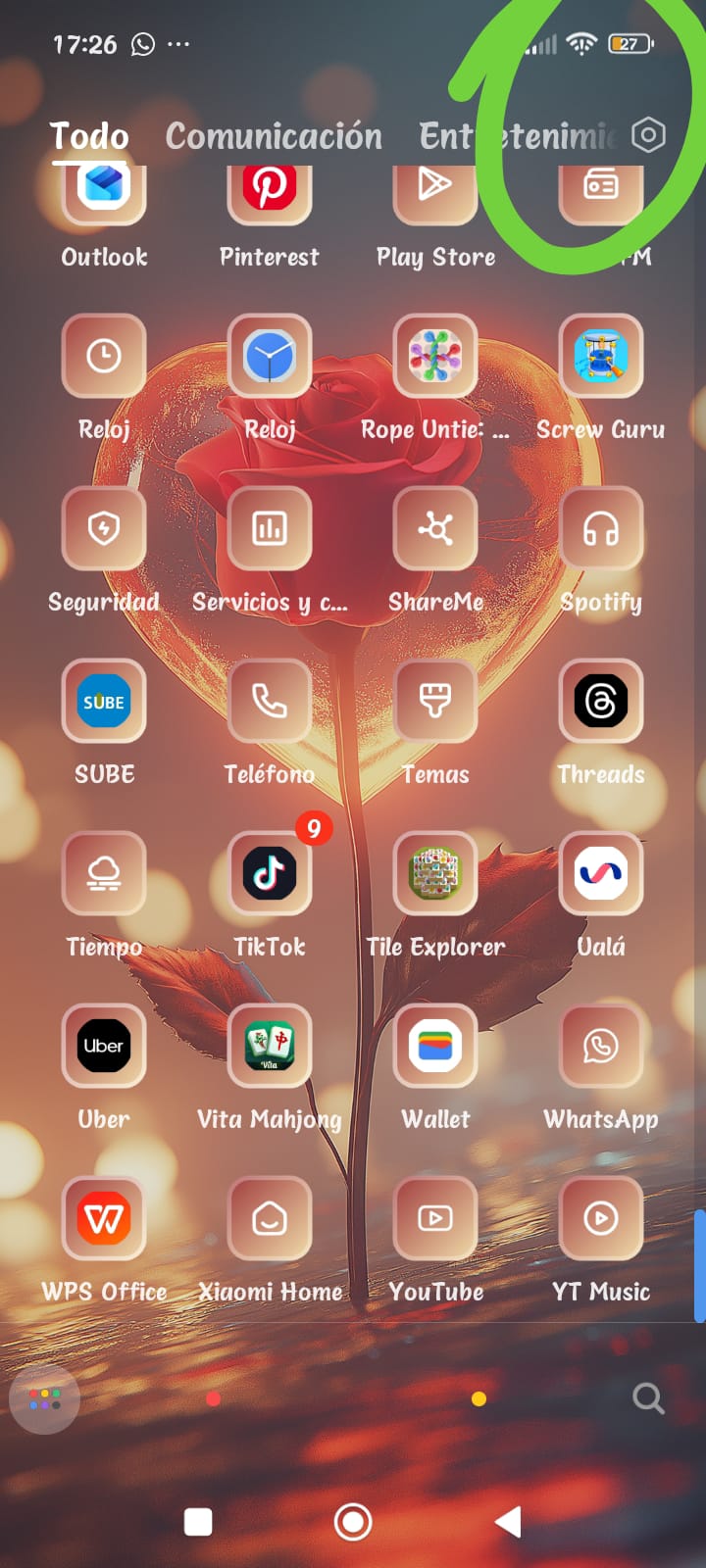Select the Todo tab
Screen dimensions: 706x1568
89,136
